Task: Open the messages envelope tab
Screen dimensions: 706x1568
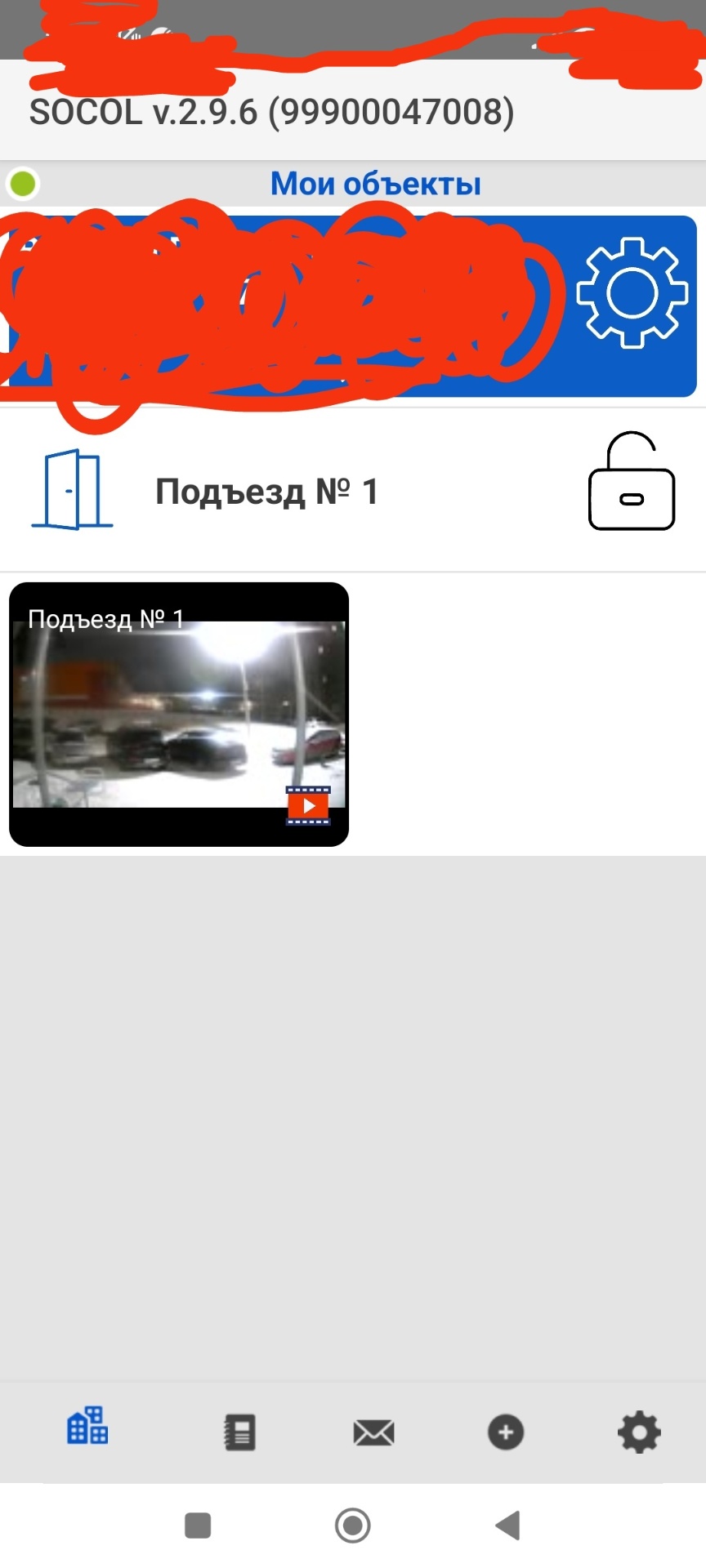Action: pyautogui.click(x=373, y=1432)
